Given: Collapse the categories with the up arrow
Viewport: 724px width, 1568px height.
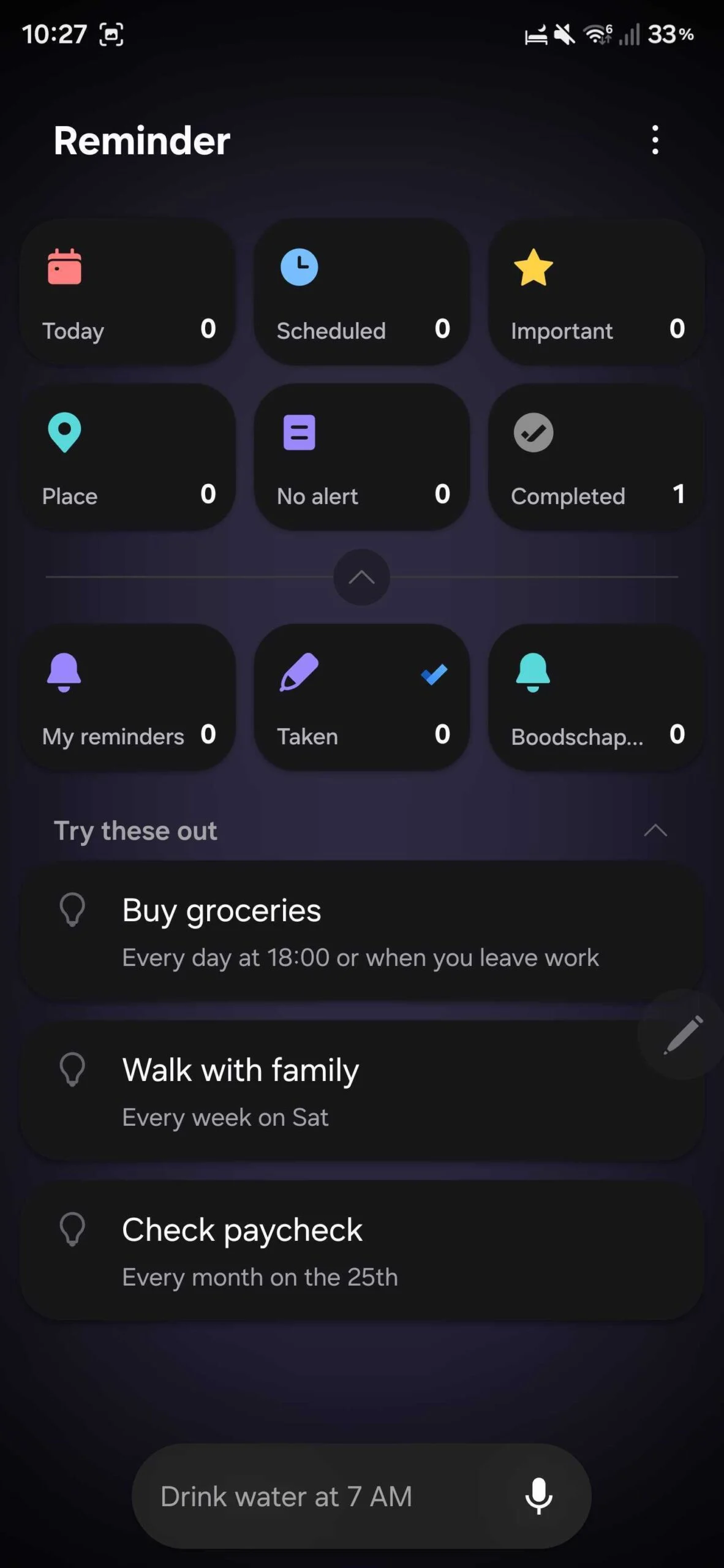Looking at the screenshot, I should [361, 577].
